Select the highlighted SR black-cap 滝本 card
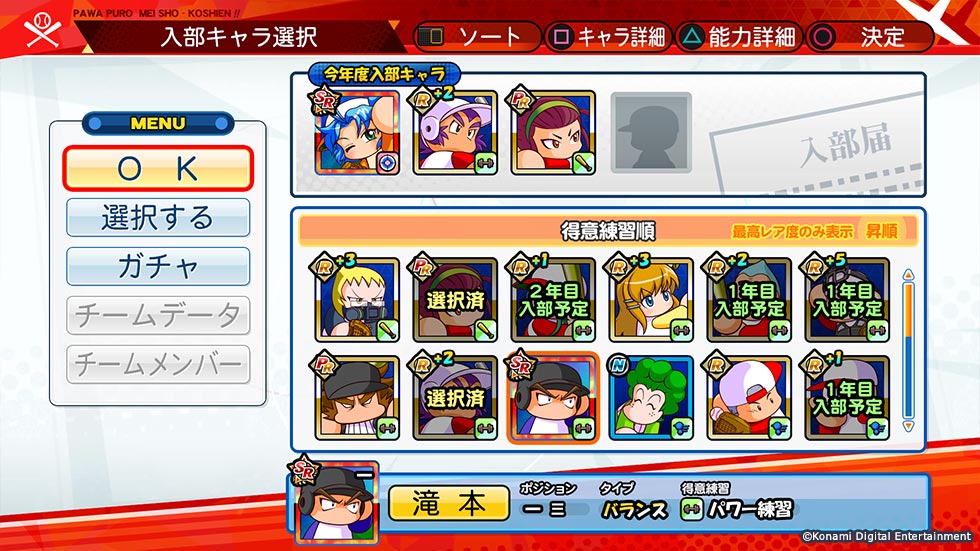980x551 pixels. click(x=553, y=397)
